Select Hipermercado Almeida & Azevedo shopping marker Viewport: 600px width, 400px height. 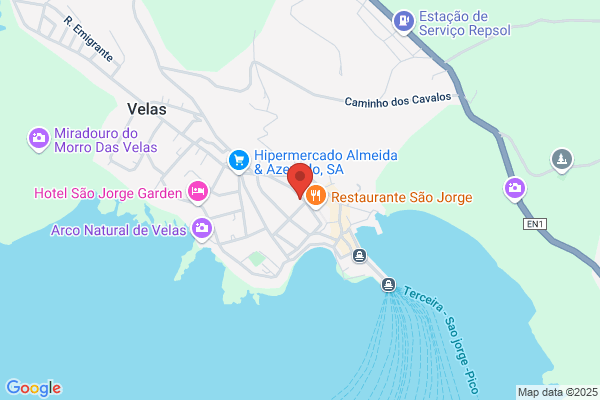point(239,161)
